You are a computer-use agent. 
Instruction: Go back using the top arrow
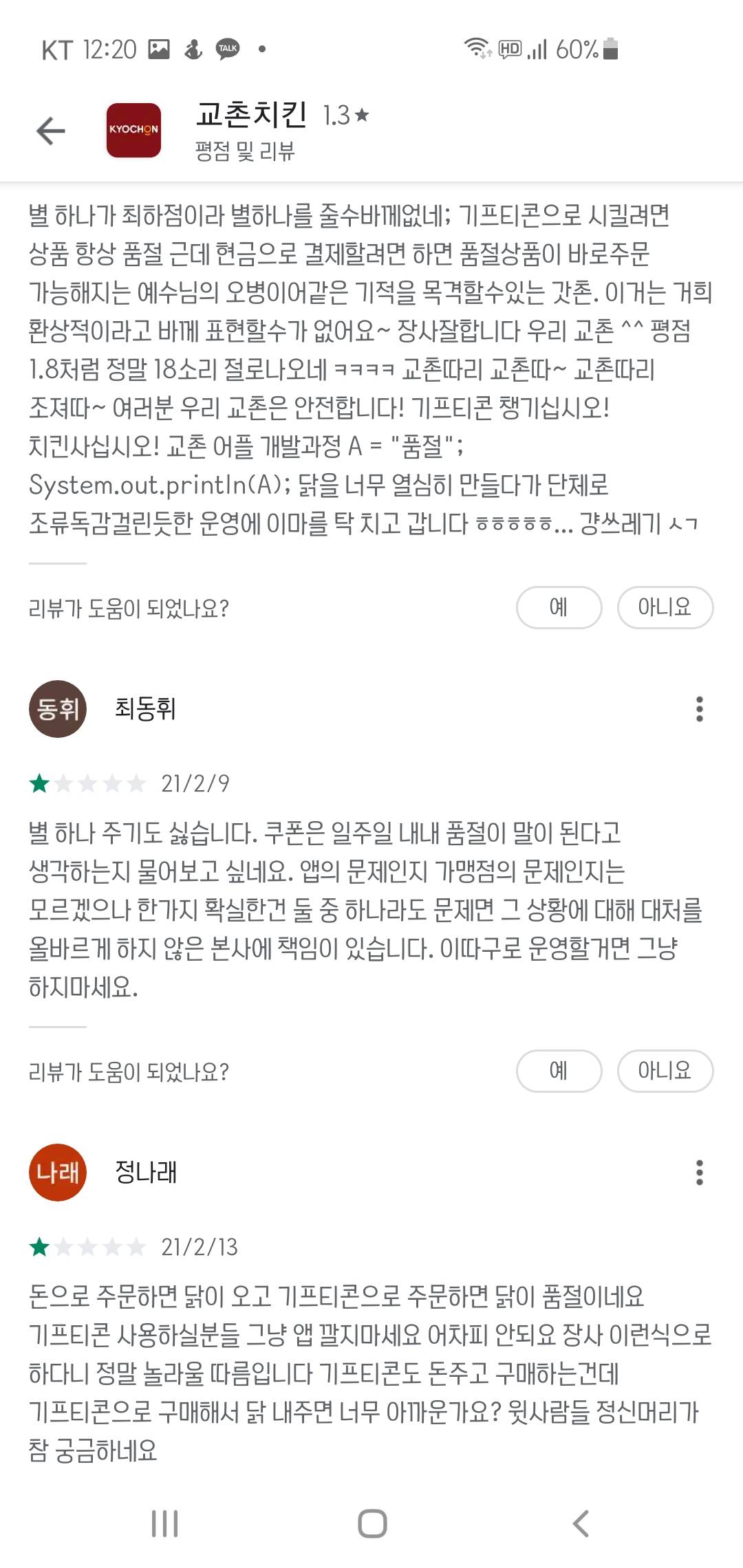(x=51, y=131)
